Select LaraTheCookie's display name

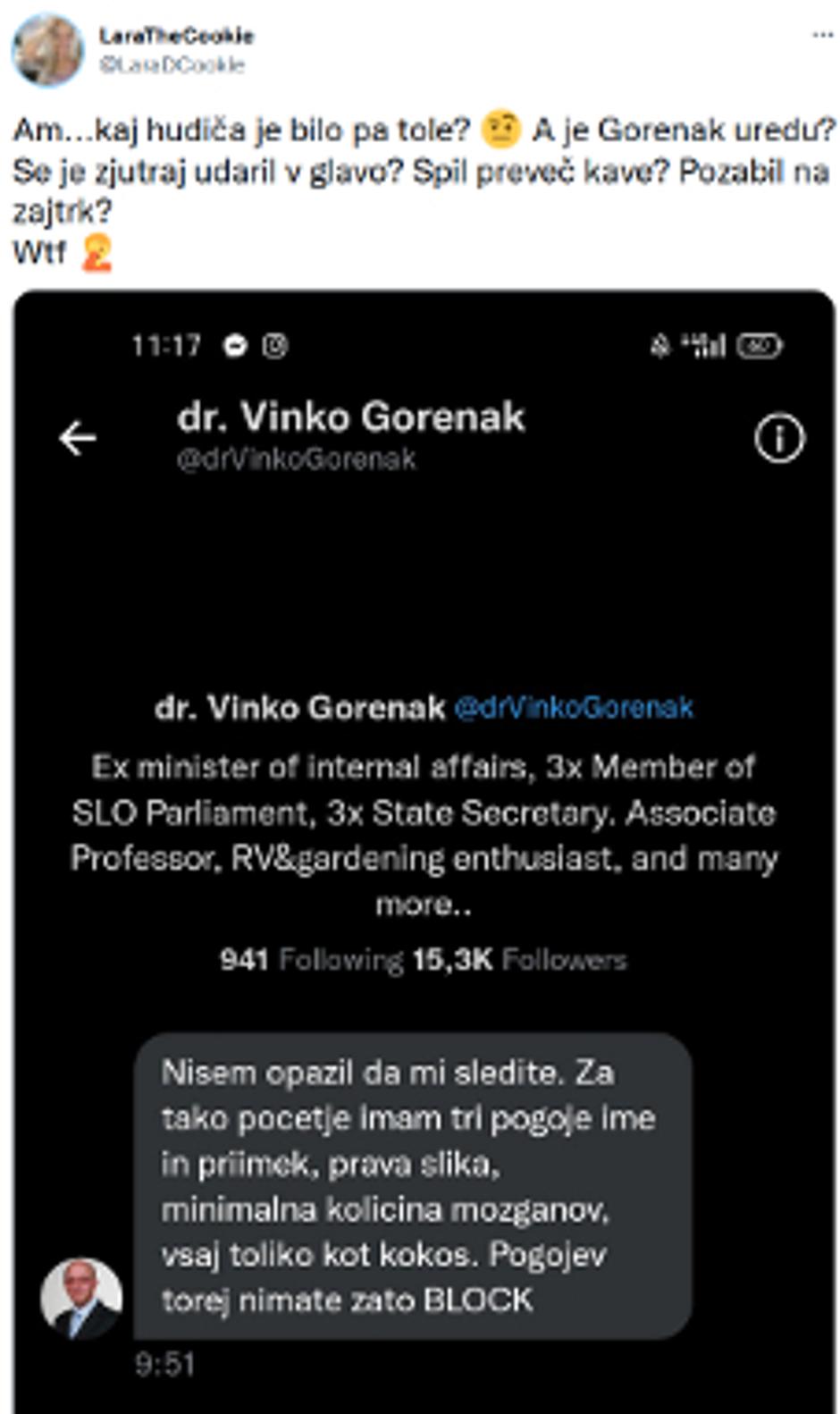(180, 38)
